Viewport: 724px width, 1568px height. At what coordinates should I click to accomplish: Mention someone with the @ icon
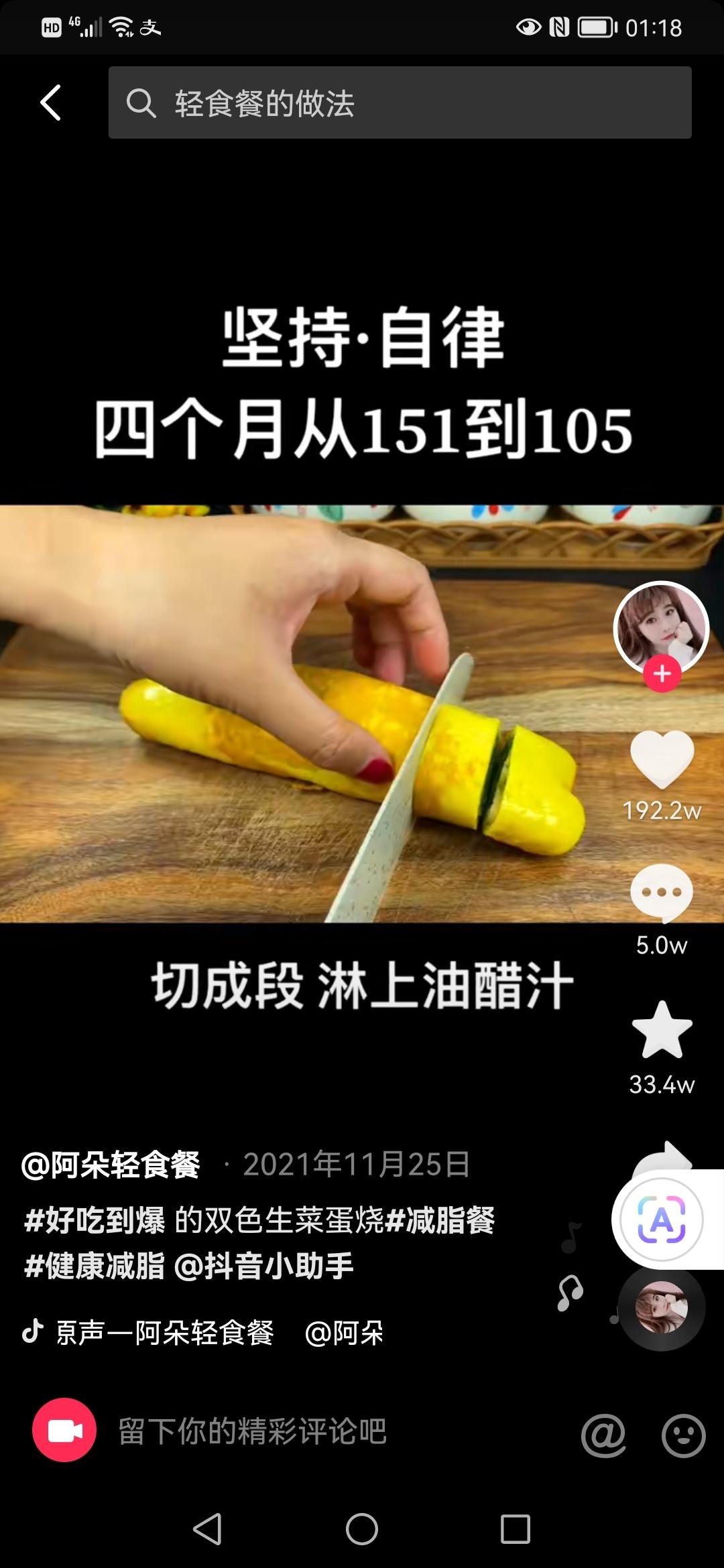(x=603, y=1435)
